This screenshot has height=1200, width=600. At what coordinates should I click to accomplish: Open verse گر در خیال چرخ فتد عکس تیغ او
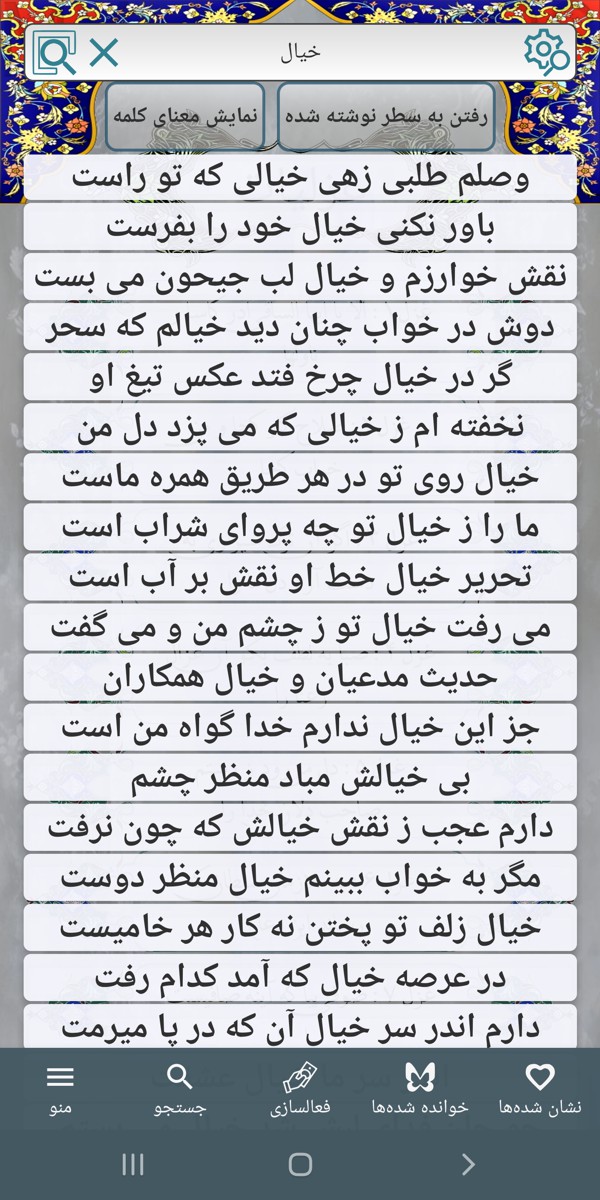tap(300, 378)
